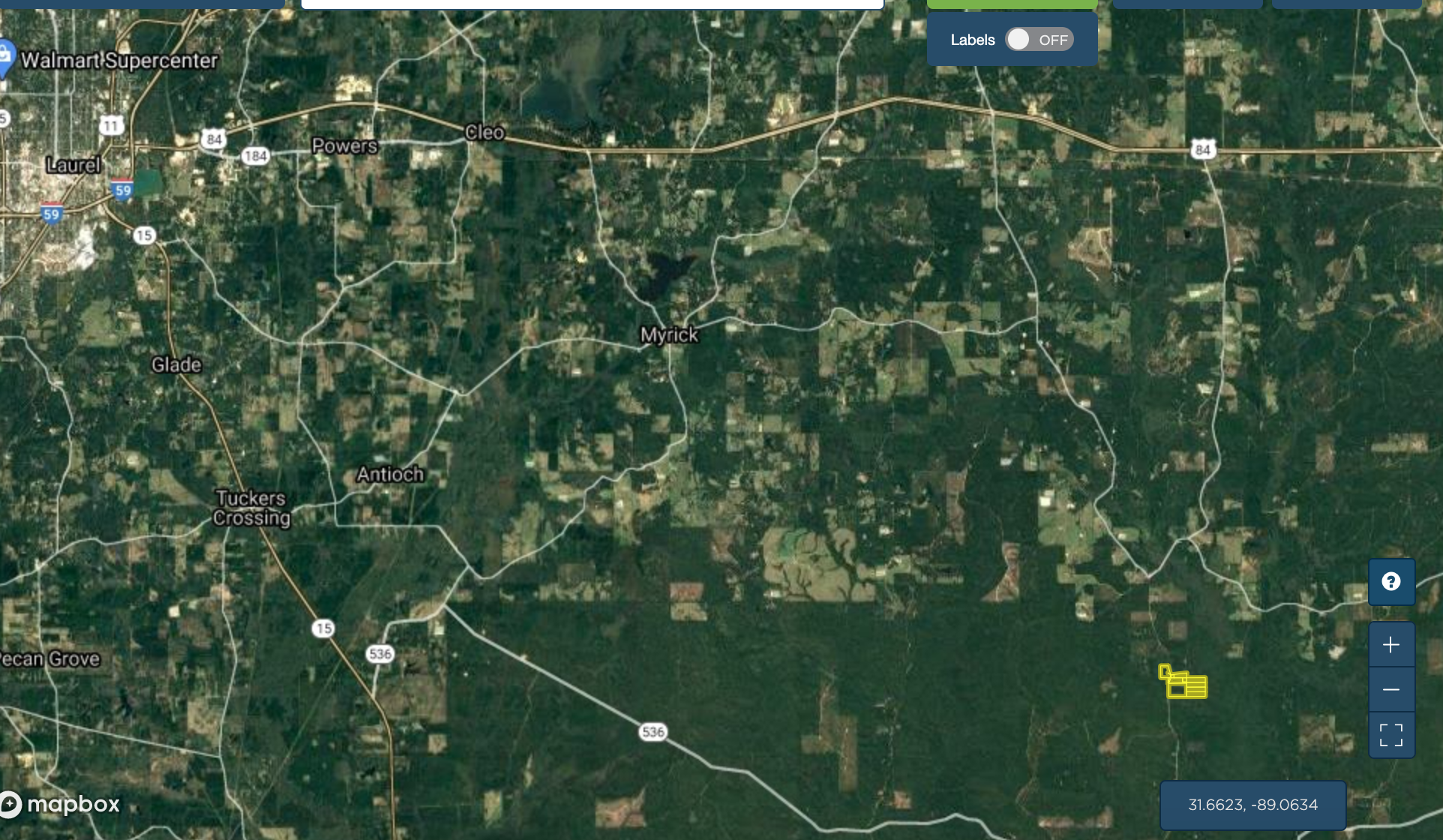This screenshot has width=1443, height=840.
Task: Zoom out of the map
Action: tap(1391, 689)
